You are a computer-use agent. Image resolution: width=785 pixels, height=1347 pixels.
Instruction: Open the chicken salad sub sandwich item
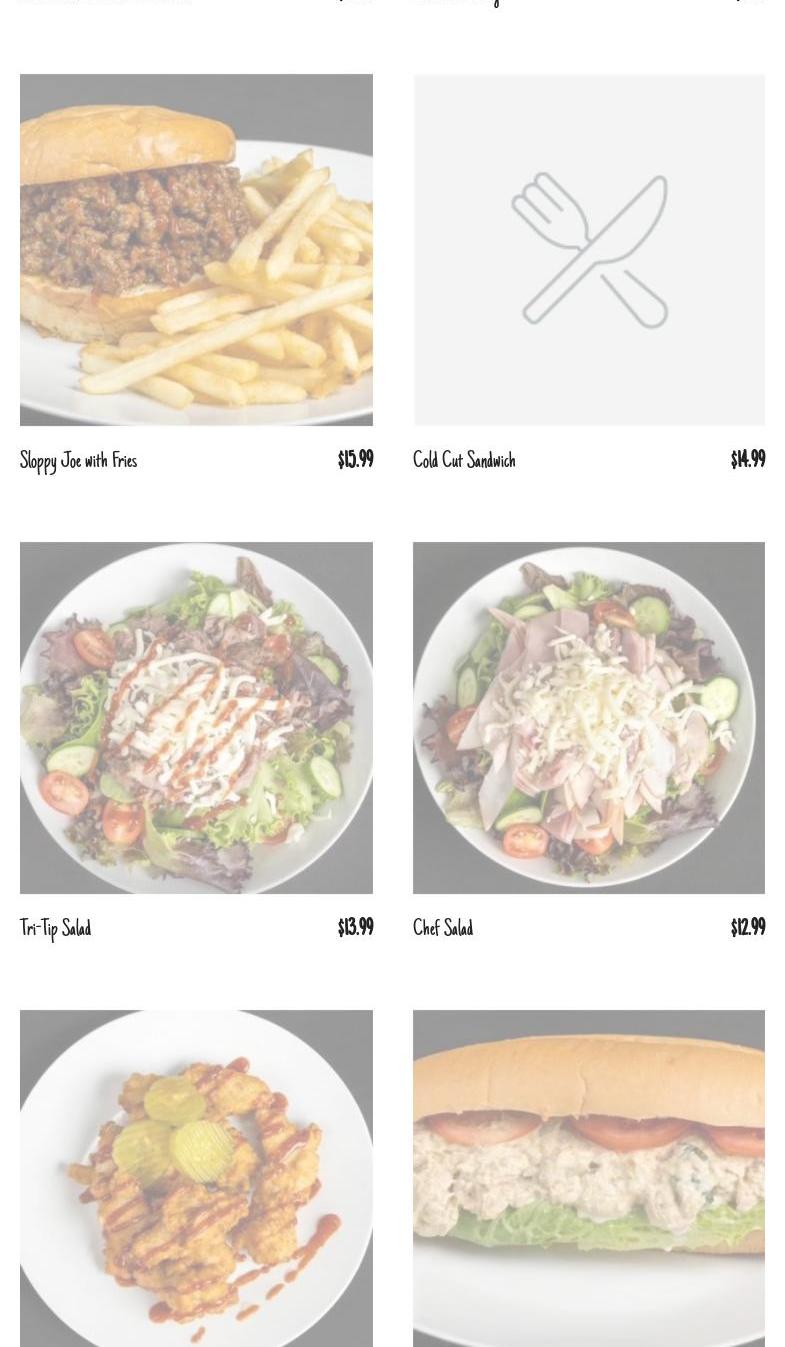click(x=588, y=1178)
